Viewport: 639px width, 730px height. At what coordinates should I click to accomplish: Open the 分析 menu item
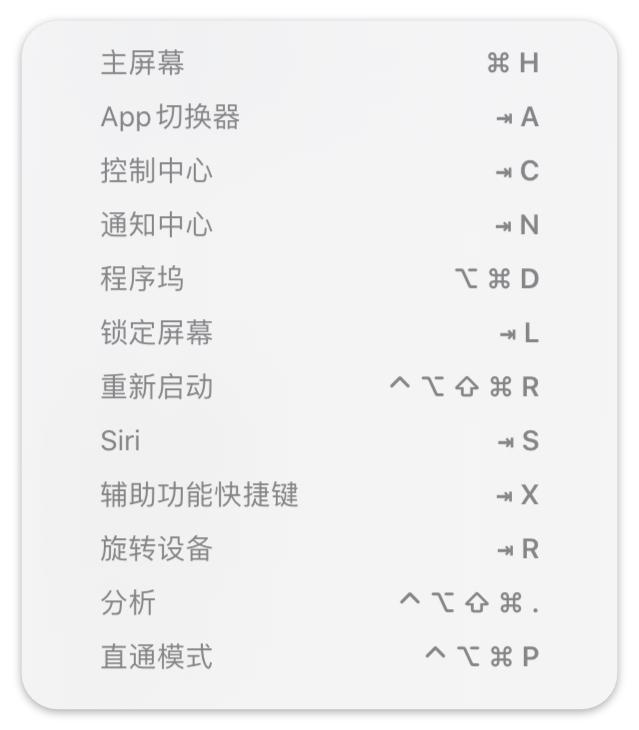(x=128, y=603)
